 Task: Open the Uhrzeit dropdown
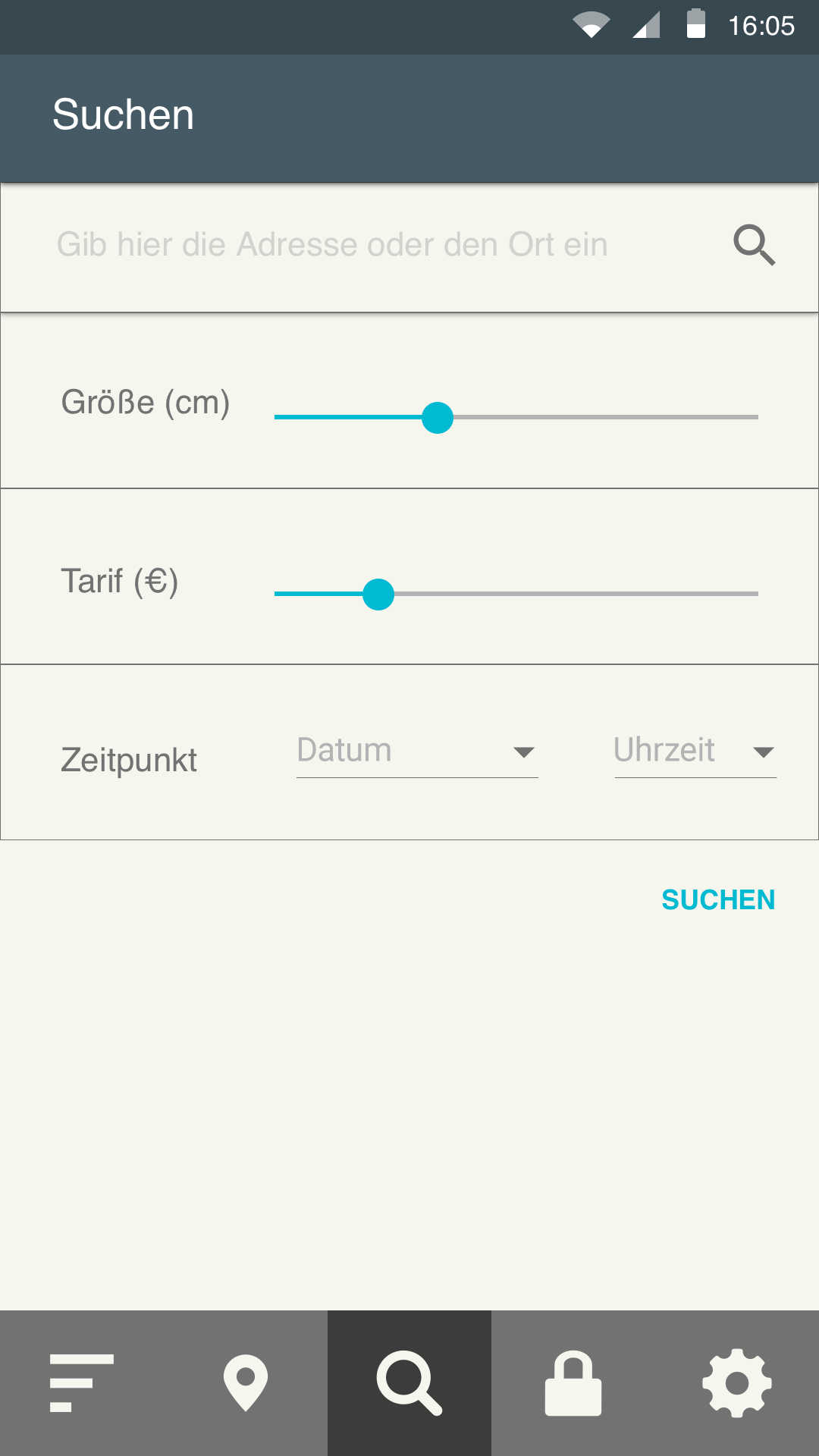click(695, 751)
